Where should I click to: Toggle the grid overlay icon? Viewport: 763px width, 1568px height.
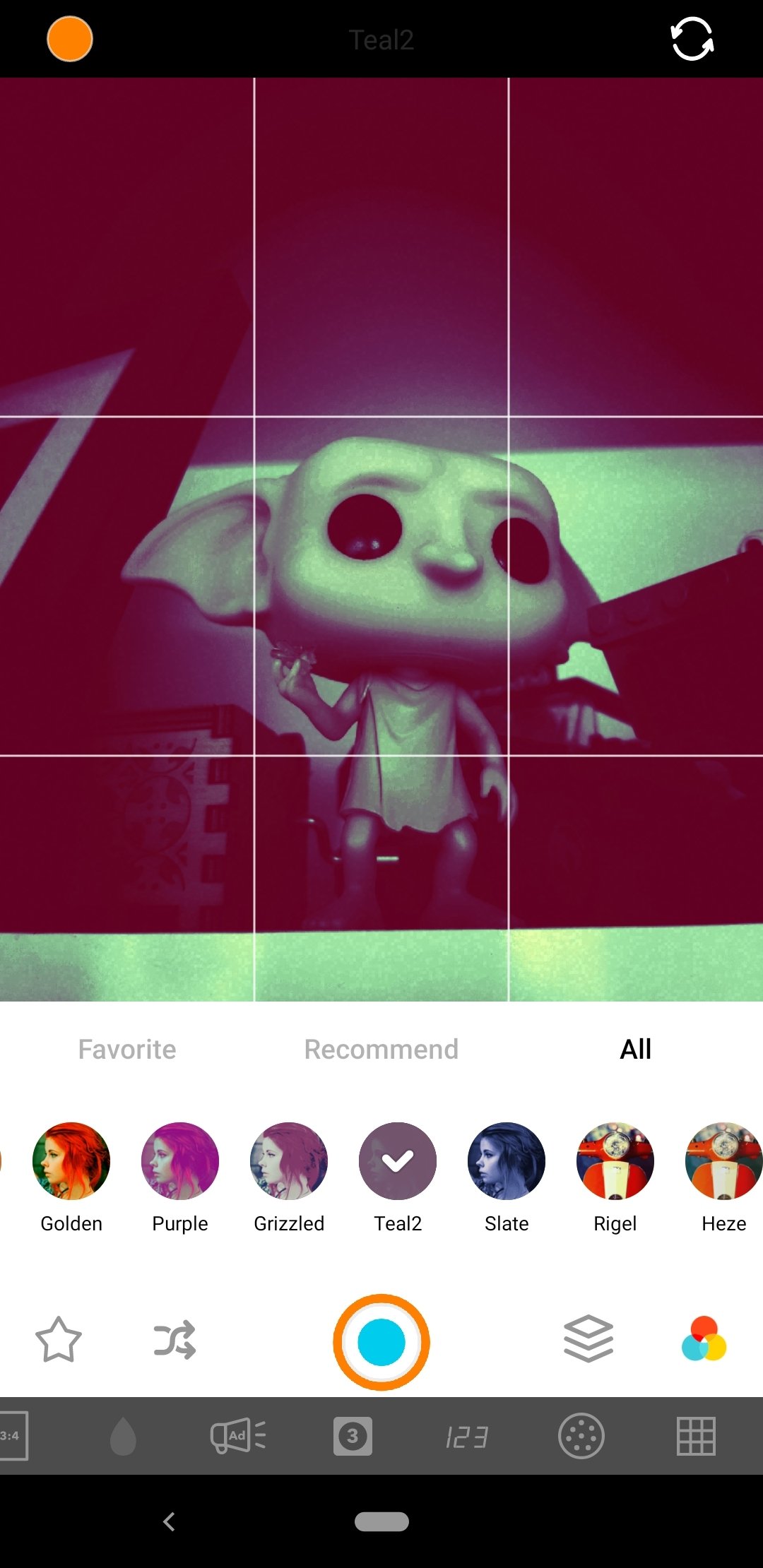click(697, 1436)
